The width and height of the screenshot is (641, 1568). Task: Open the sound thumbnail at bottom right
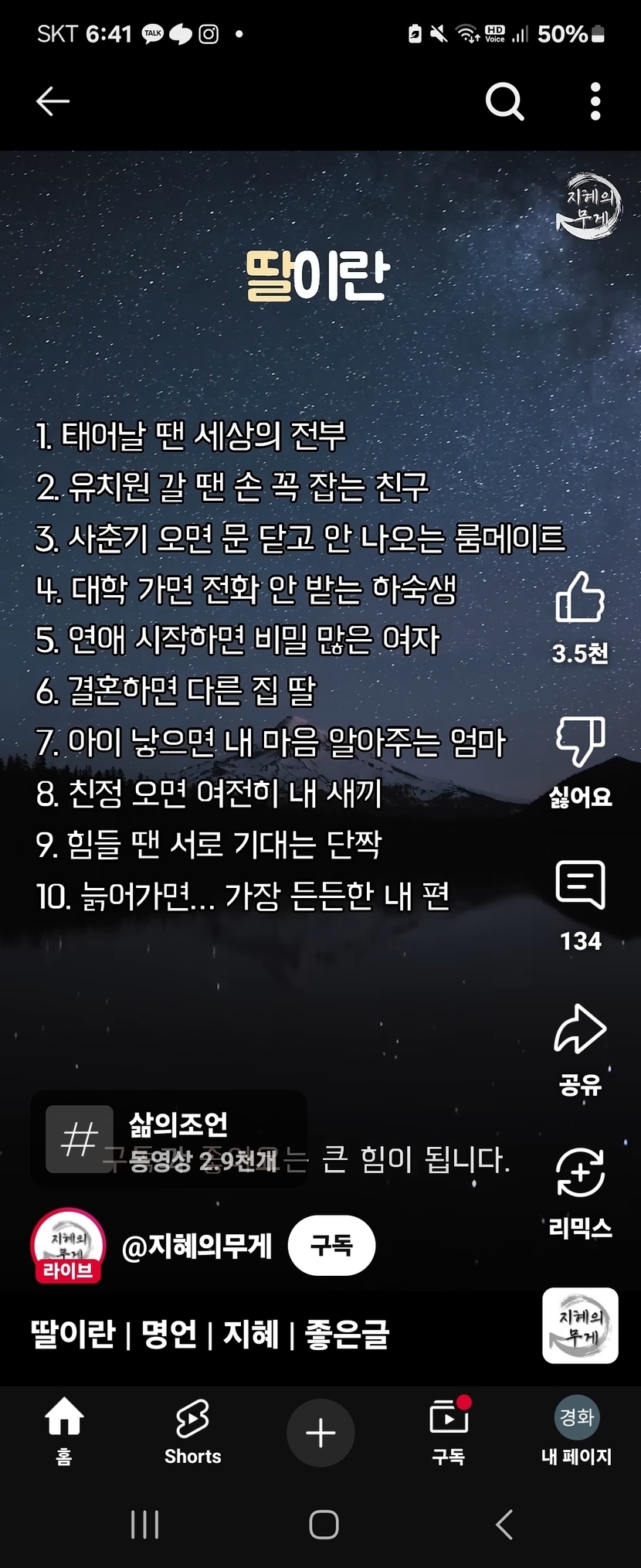(580, 1325)
